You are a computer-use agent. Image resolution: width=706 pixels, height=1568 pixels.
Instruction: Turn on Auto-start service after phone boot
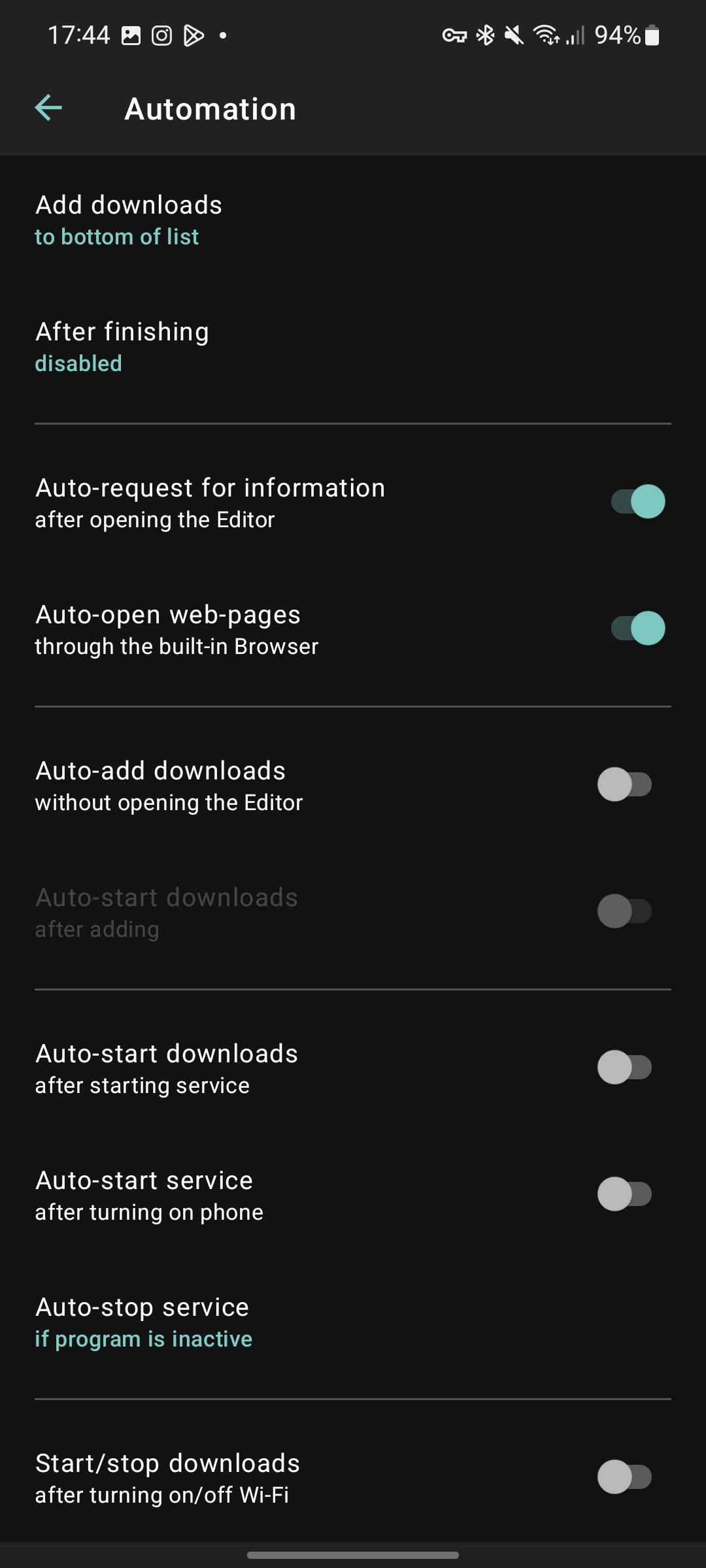pos(624,1194)
